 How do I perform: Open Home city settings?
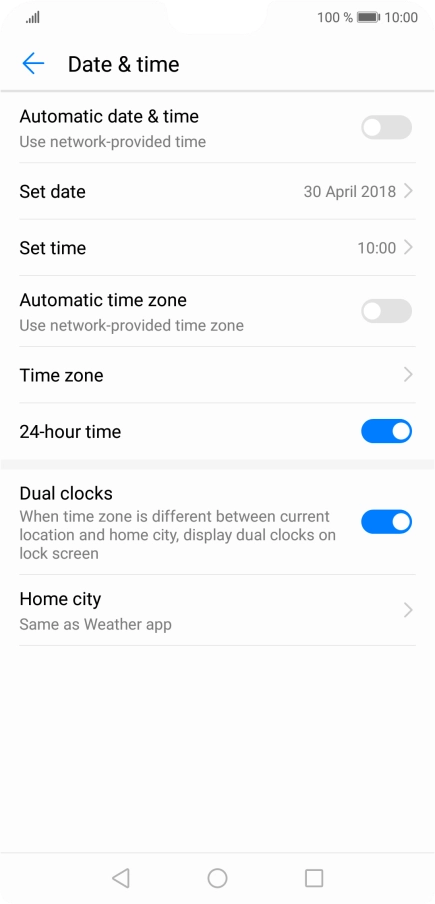217,610
